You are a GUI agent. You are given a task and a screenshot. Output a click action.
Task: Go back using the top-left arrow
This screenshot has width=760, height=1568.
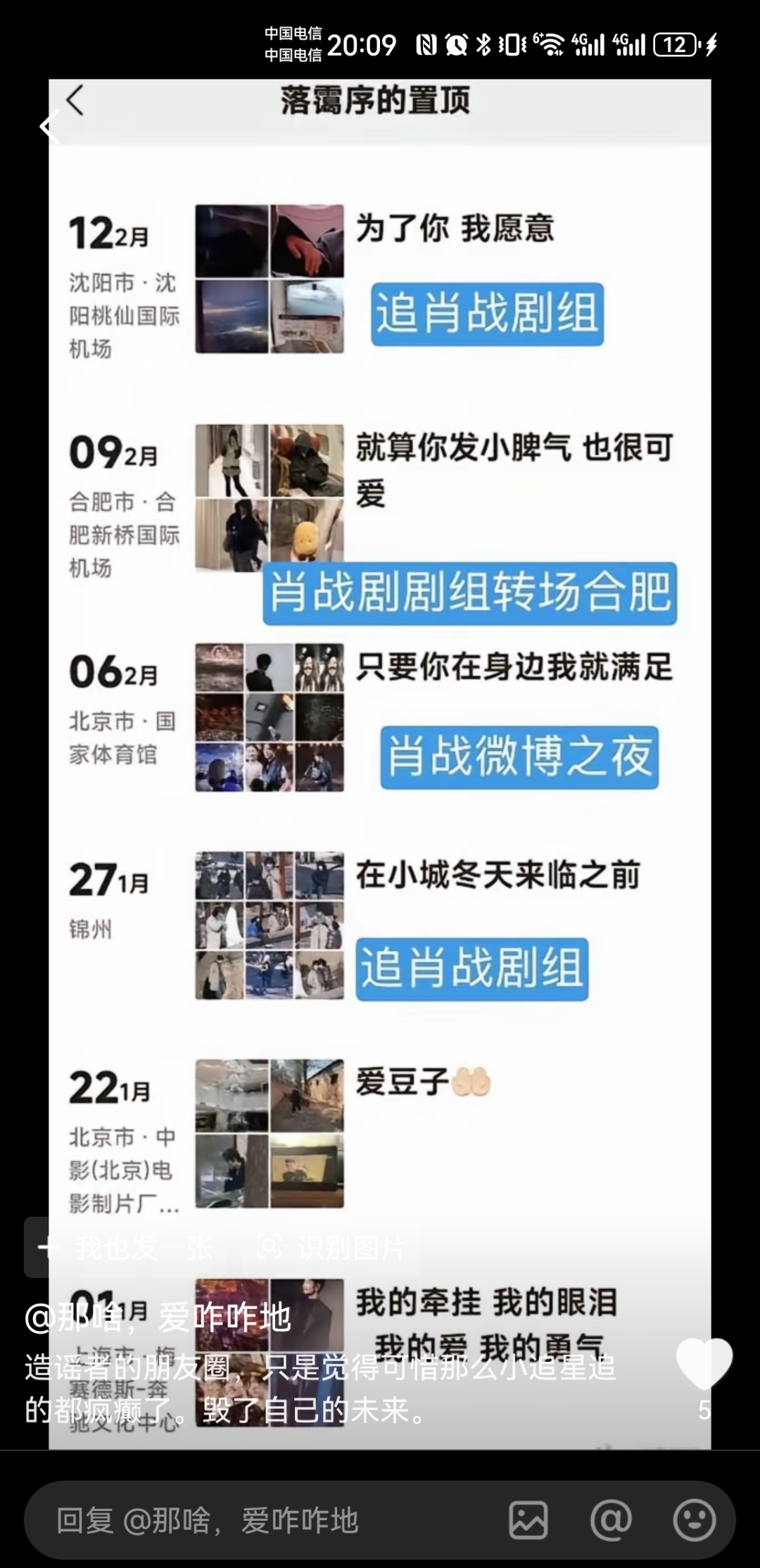(48, 127)
